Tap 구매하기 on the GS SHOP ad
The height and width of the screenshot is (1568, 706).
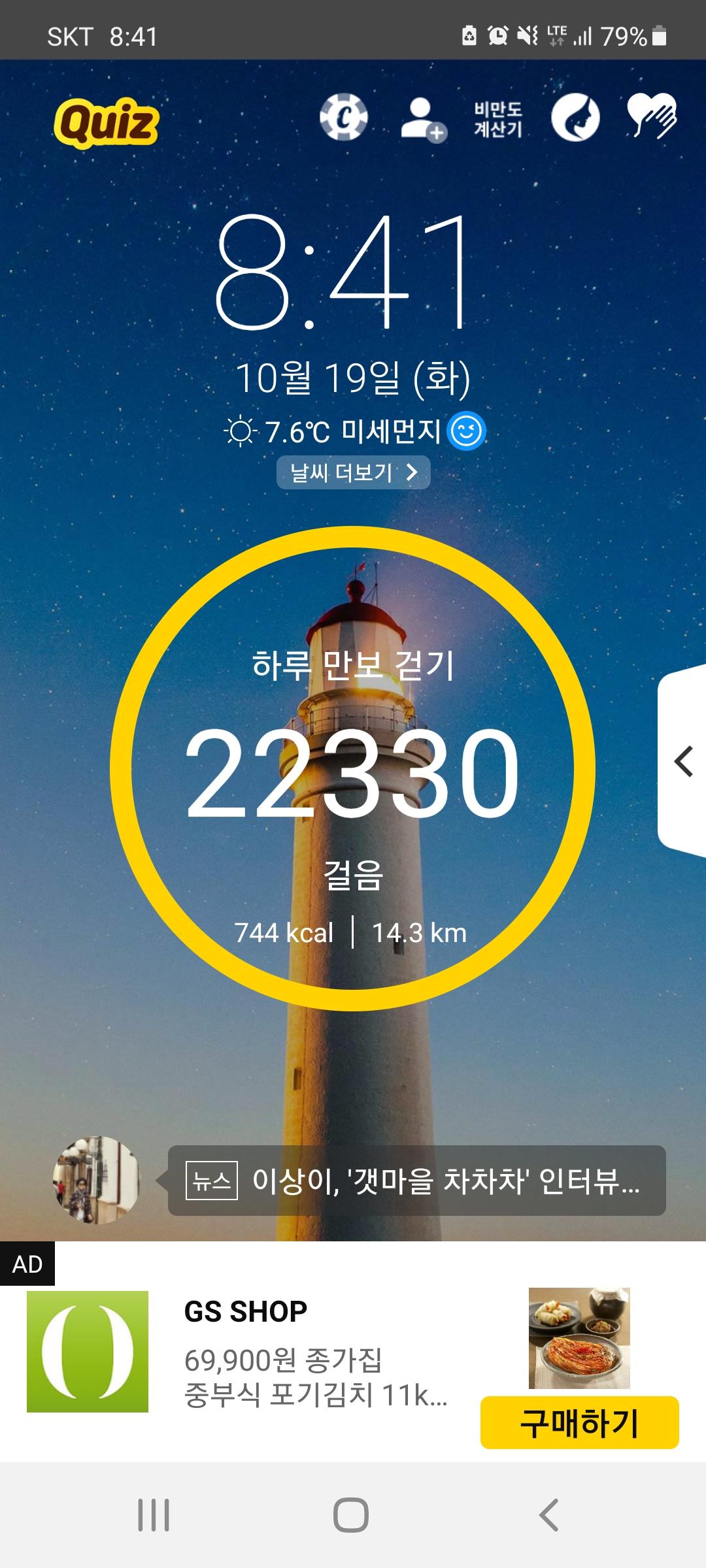[579, 1422]
